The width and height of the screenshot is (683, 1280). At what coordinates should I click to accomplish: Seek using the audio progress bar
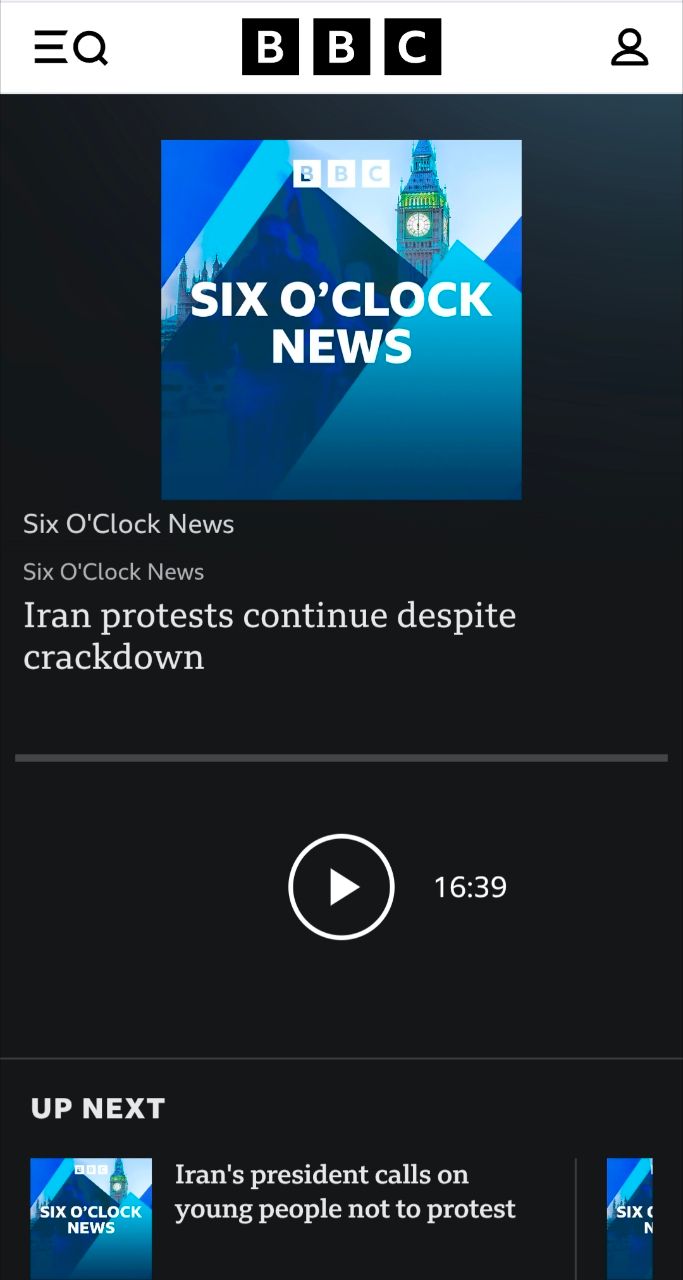(341, 758)
